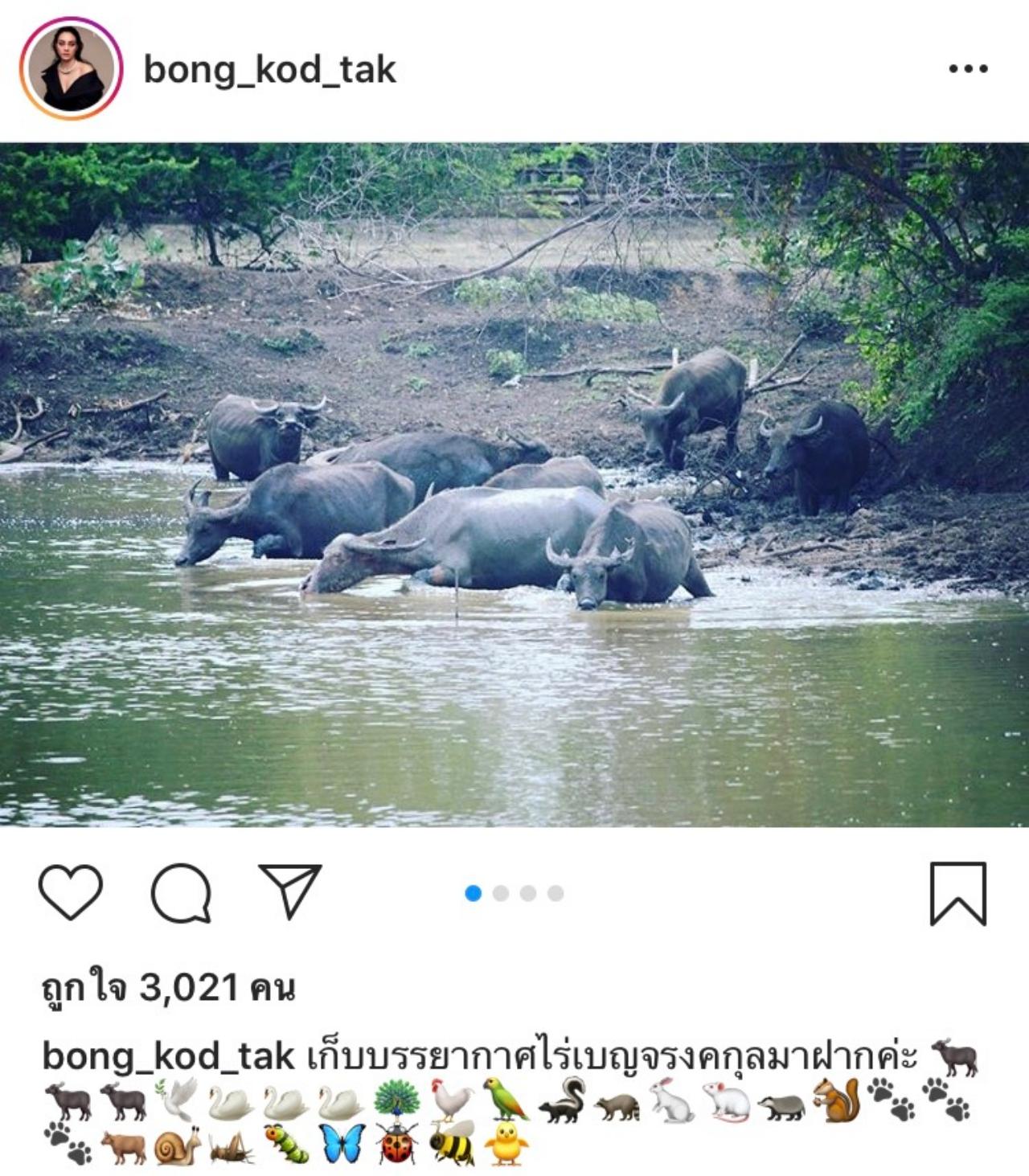Like this buffalo post with the heart icon
1029x1176 pixels.
point(71,892)
